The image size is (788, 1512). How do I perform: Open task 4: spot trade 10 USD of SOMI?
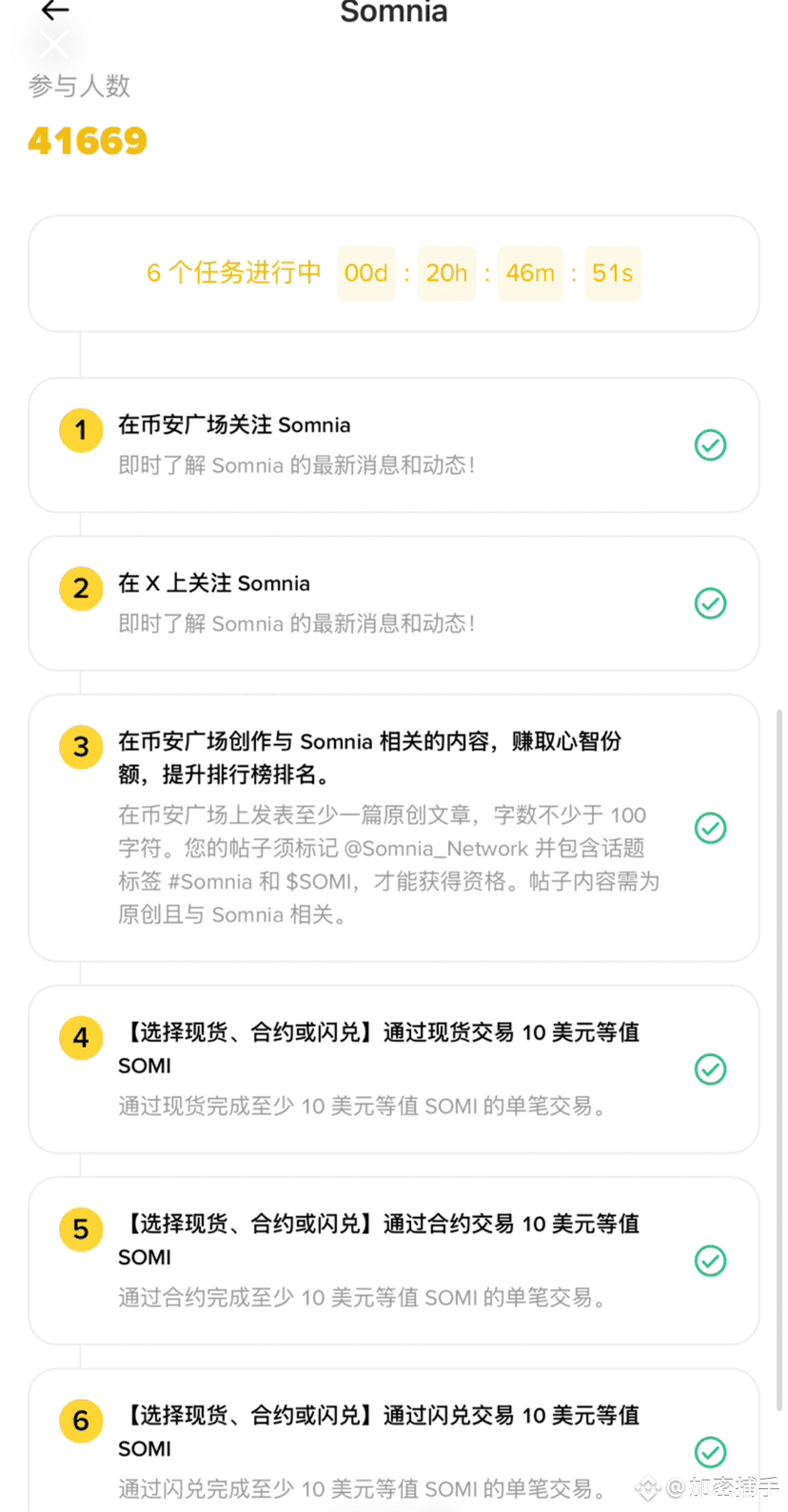tap(394, 1070)
